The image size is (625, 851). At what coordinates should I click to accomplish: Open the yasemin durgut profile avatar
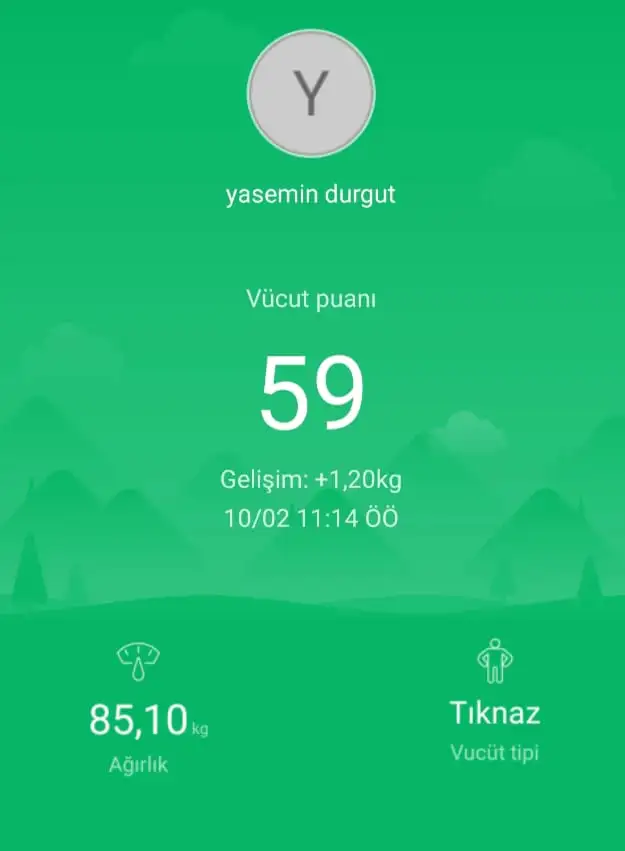tap(311, 94)
